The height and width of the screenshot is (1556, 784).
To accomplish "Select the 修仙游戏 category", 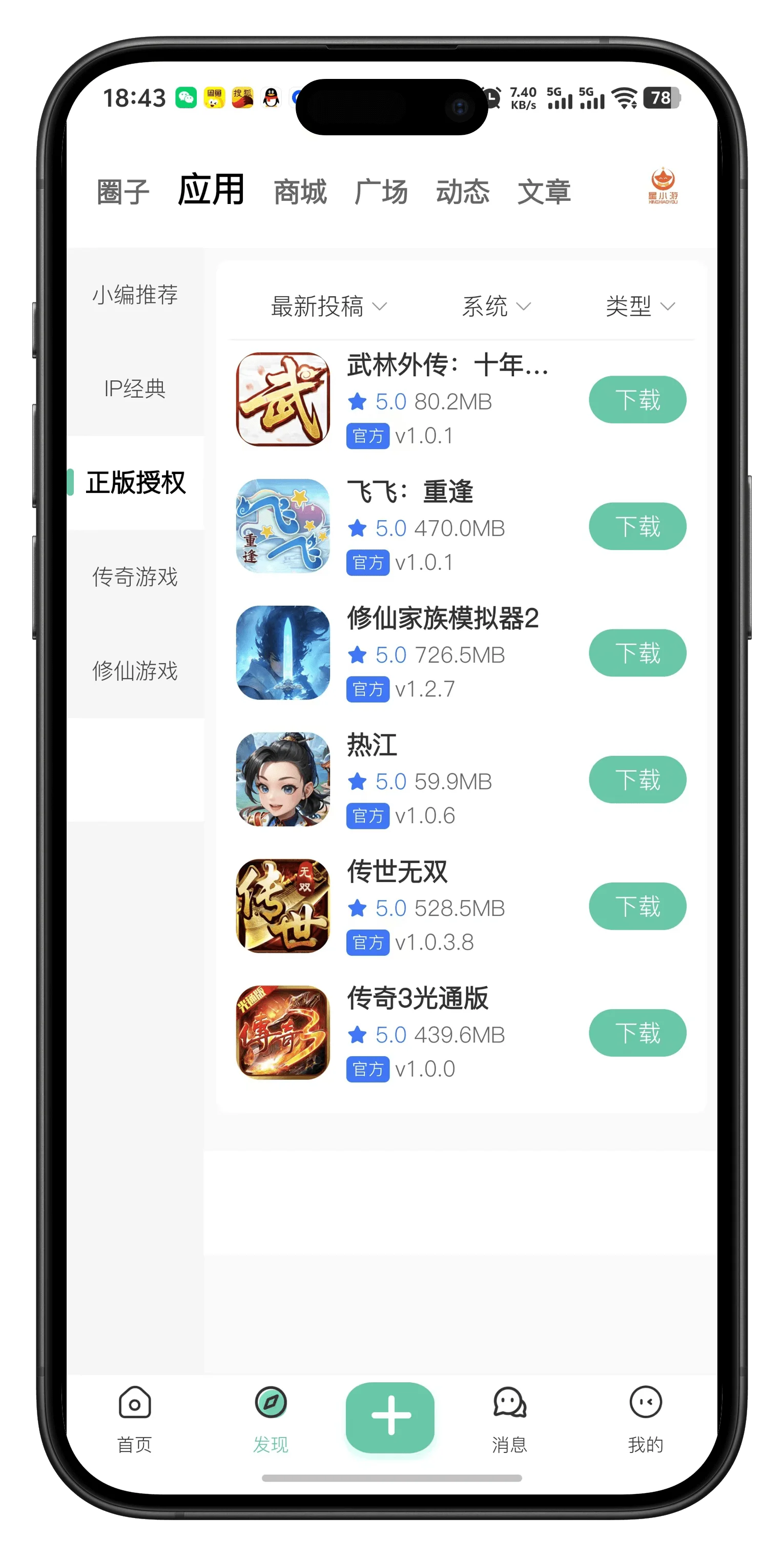I will pyautogui.click(x=135, y=670).
